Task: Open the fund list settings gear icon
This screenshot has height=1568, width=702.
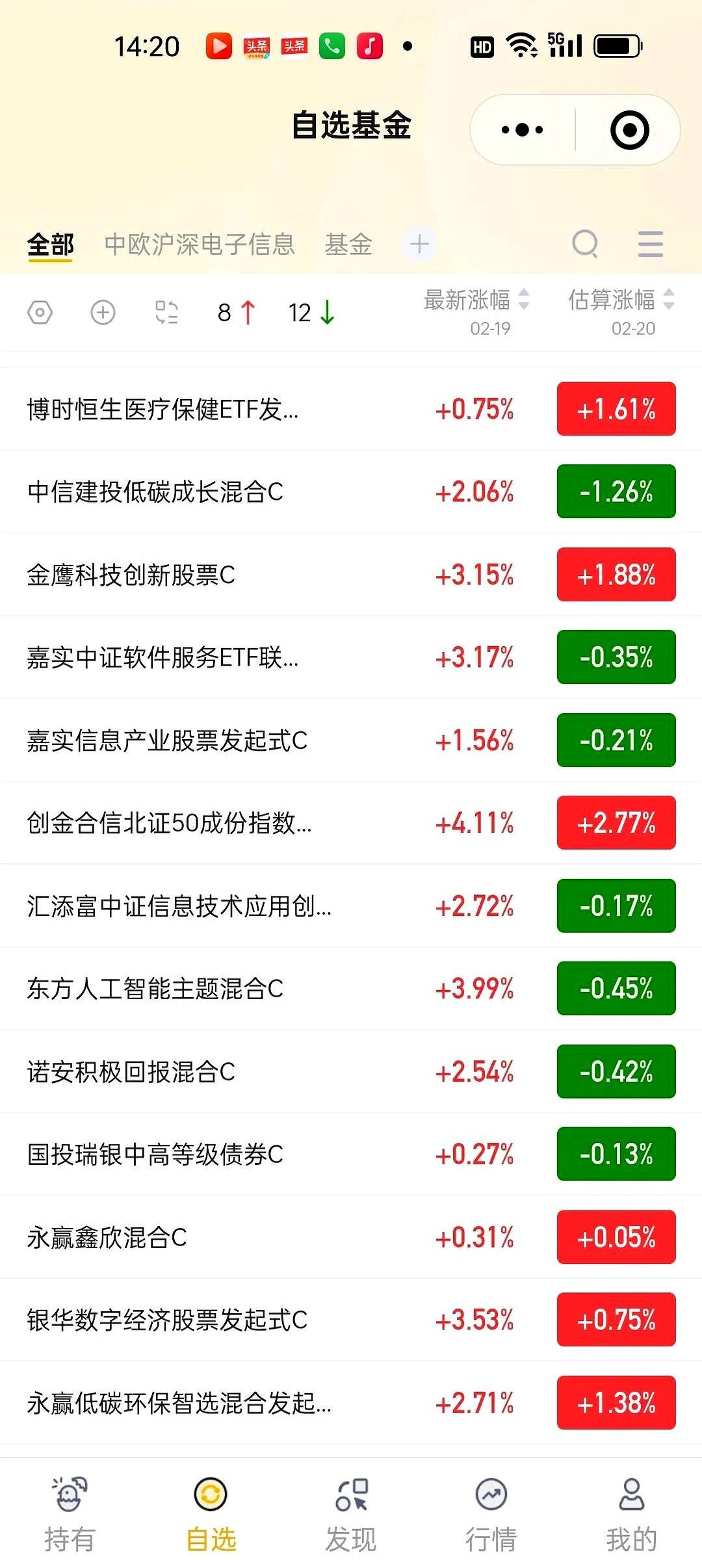Action: click(x=40, y=313)
